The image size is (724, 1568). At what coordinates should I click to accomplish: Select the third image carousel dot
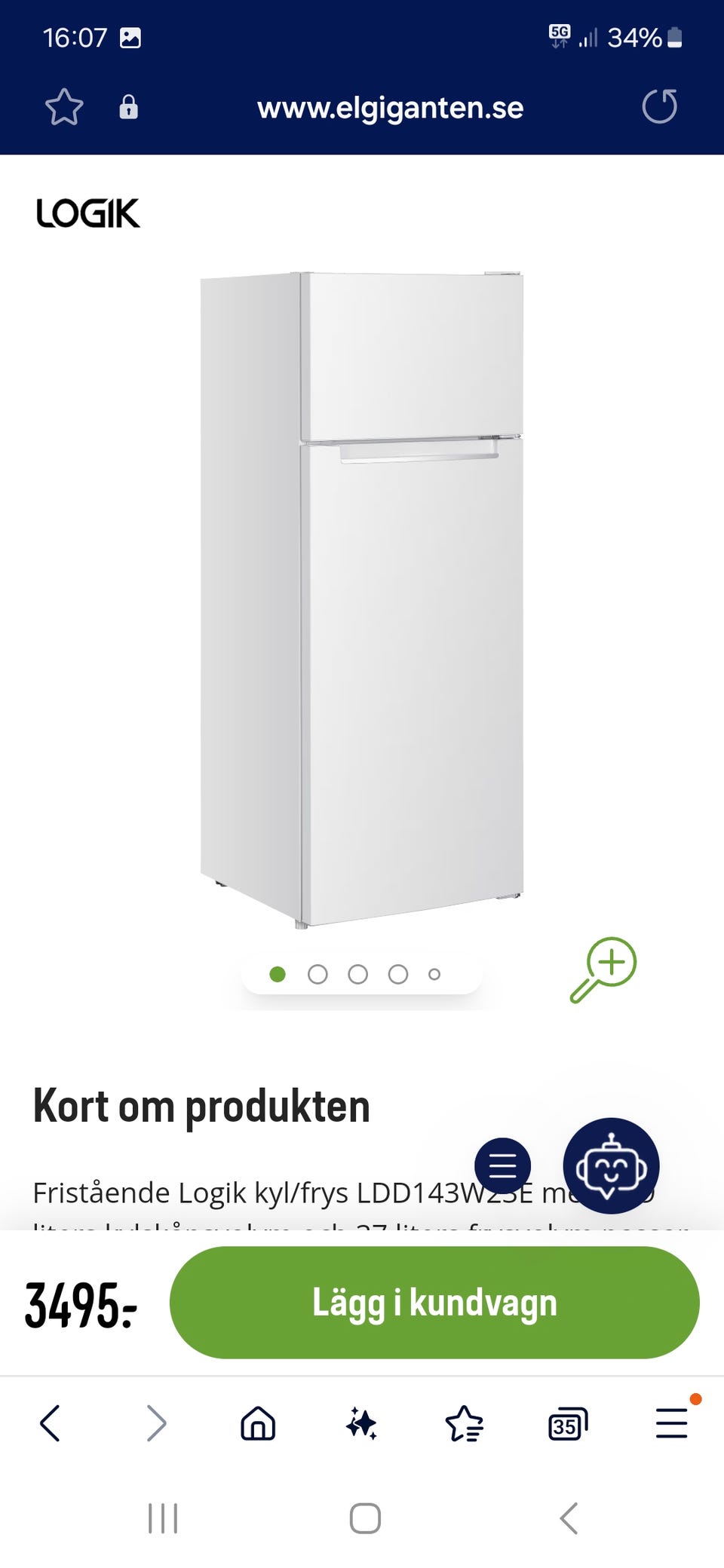357,973
